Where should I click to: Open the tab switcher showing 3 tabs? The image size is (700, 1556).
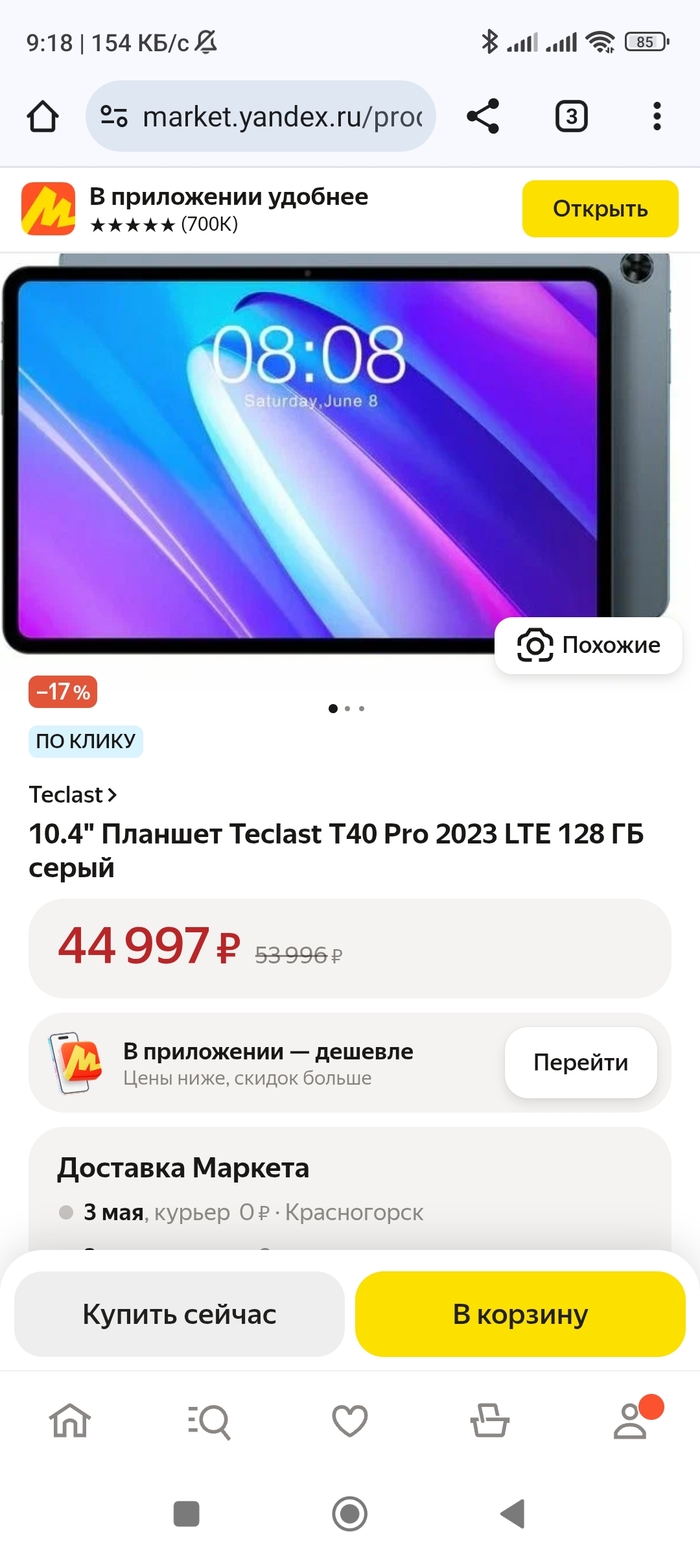(x=571, y=117)
